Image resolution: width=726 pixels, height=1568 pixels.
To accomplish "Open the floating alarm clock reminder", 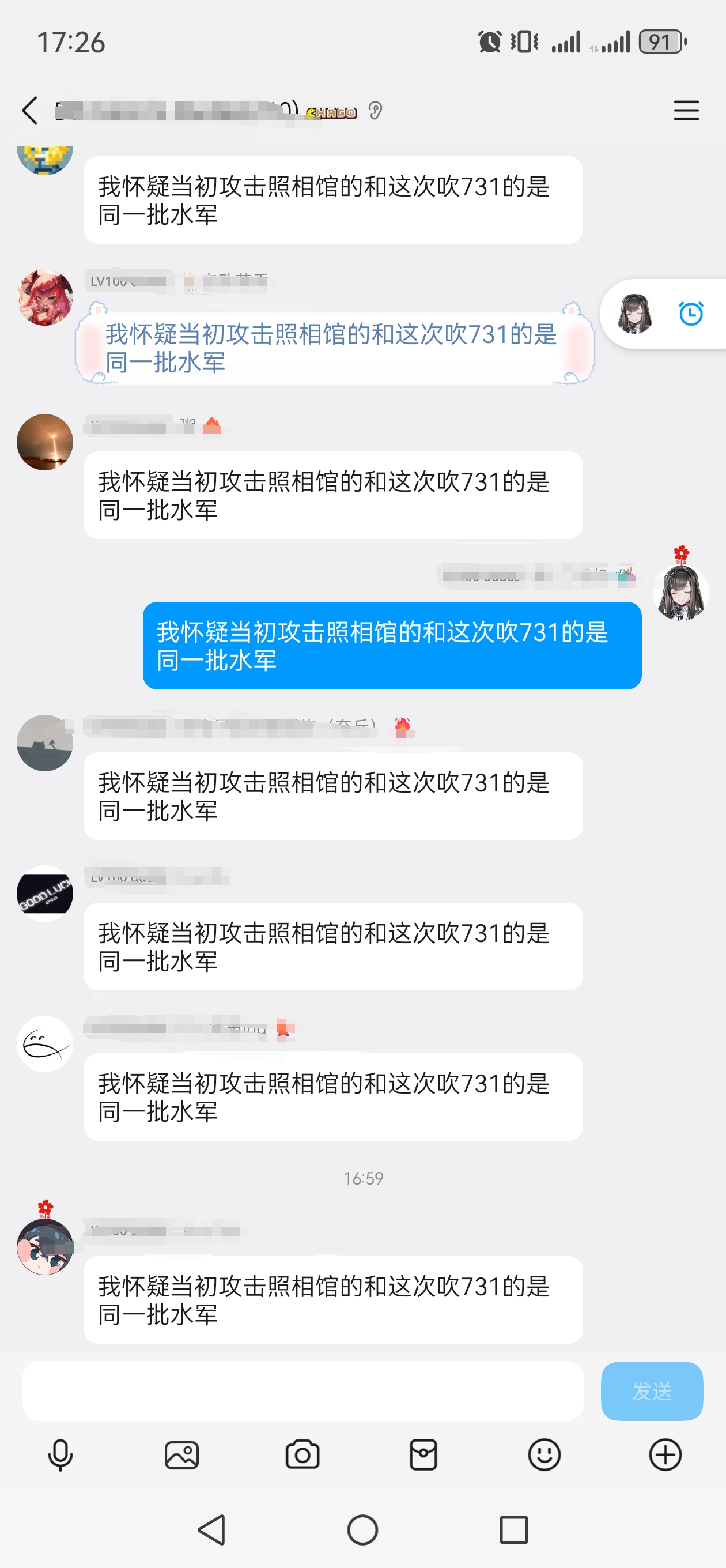I will (691, 314).
